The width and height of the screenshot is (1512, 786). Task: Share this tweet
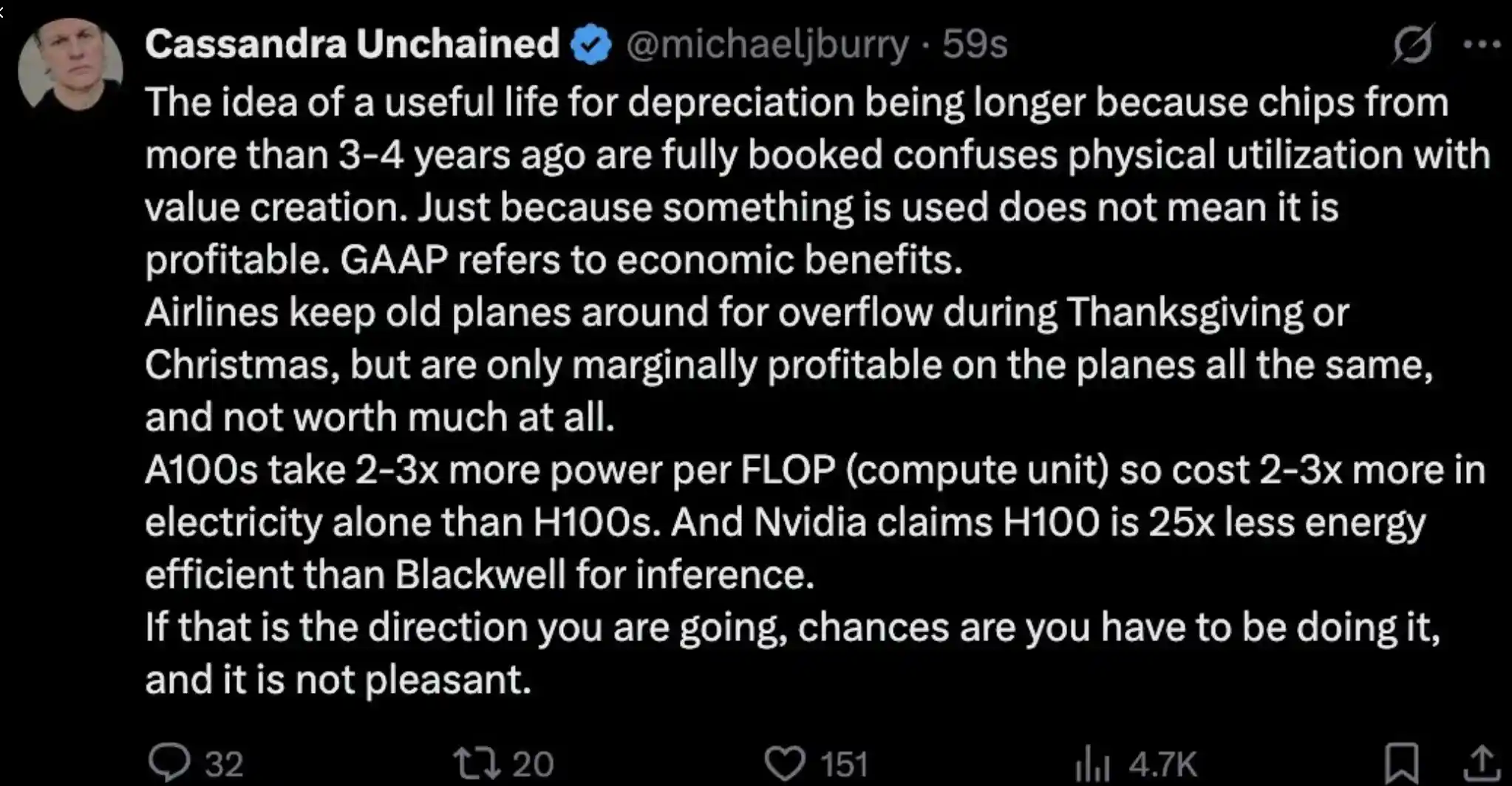pyautogui.click(x=1482, y=762)
